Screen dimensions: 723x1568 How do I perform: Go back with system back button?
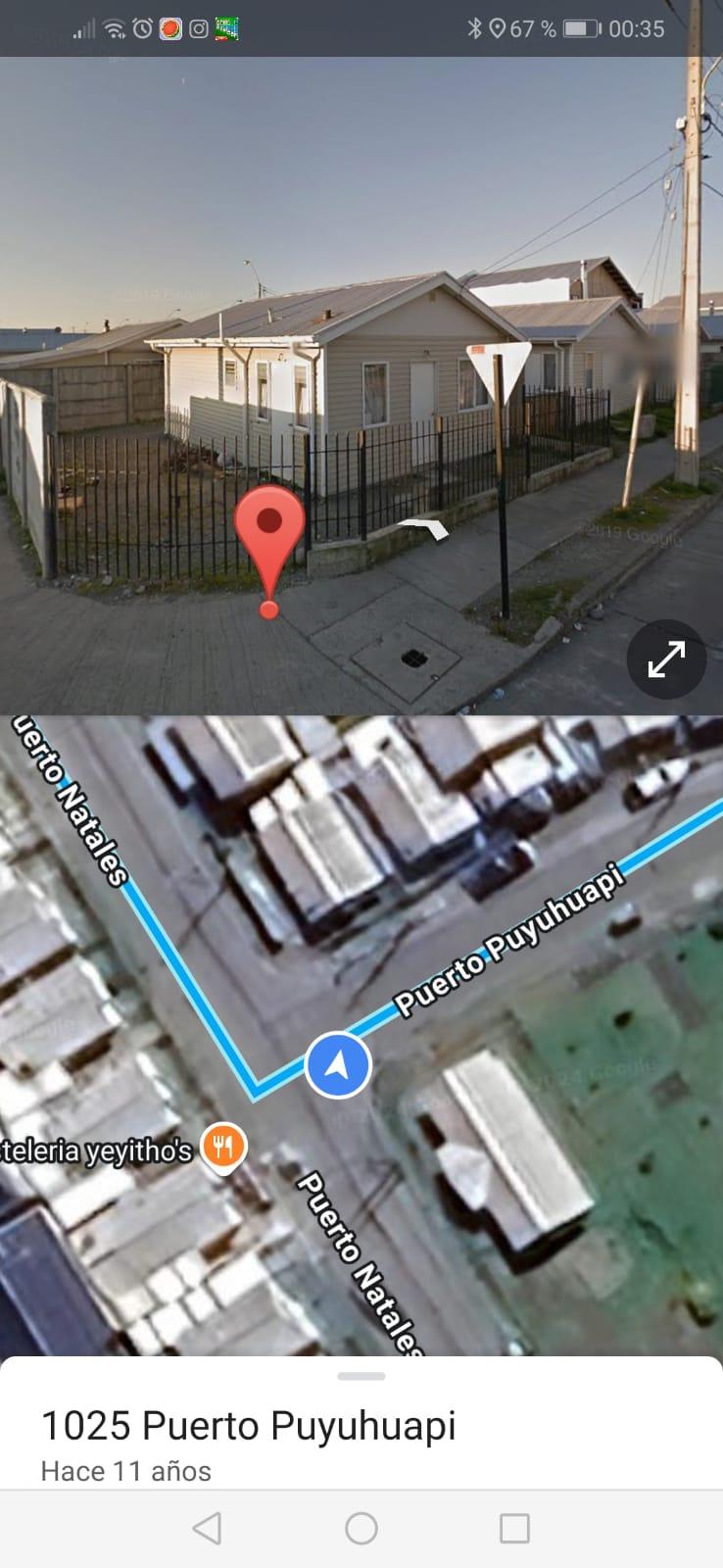207,1528
